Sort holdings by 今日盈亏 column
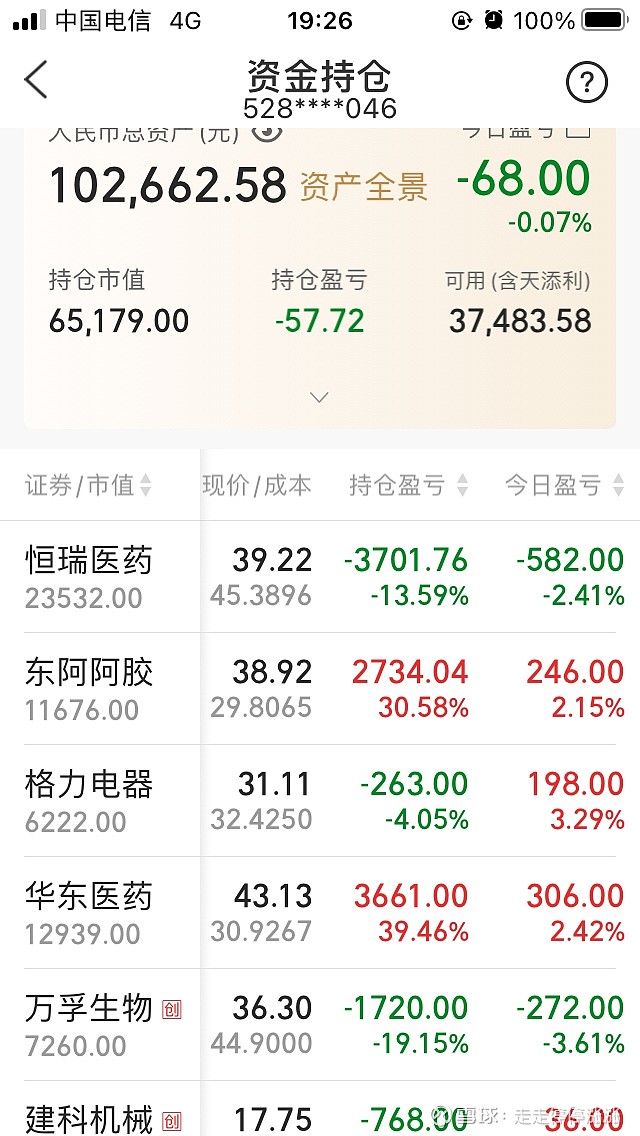The width and height of the screenshot is (640, 1136). (565, 485)
